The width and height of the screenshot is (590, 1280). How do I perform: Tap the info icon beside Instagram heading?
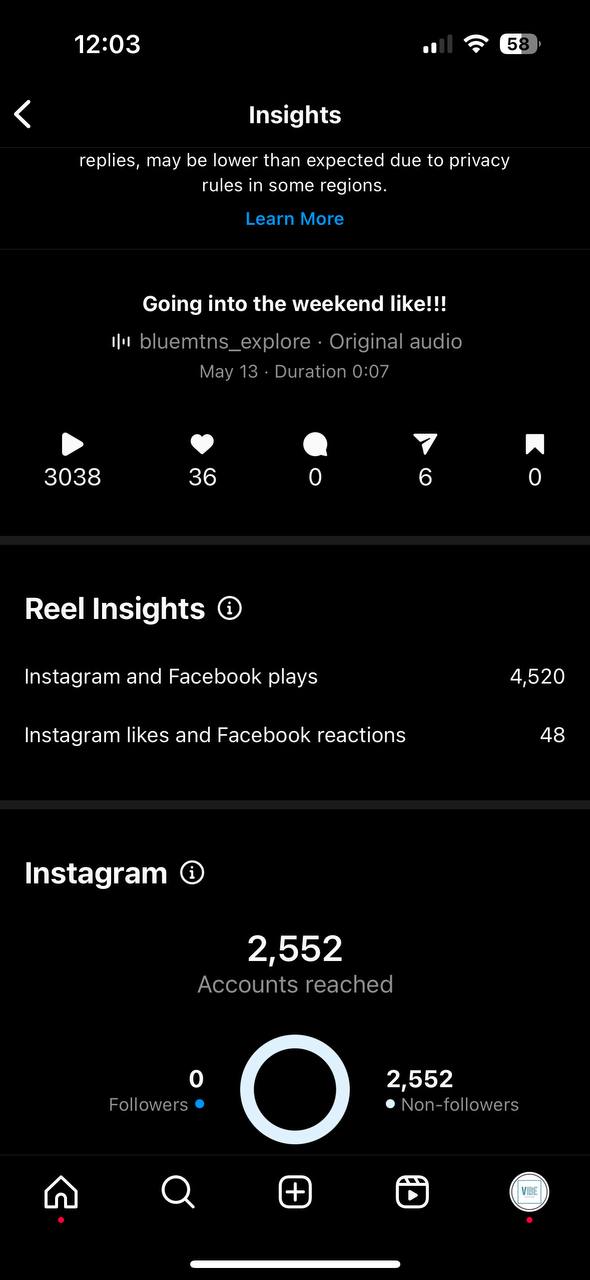pos(192,873)
